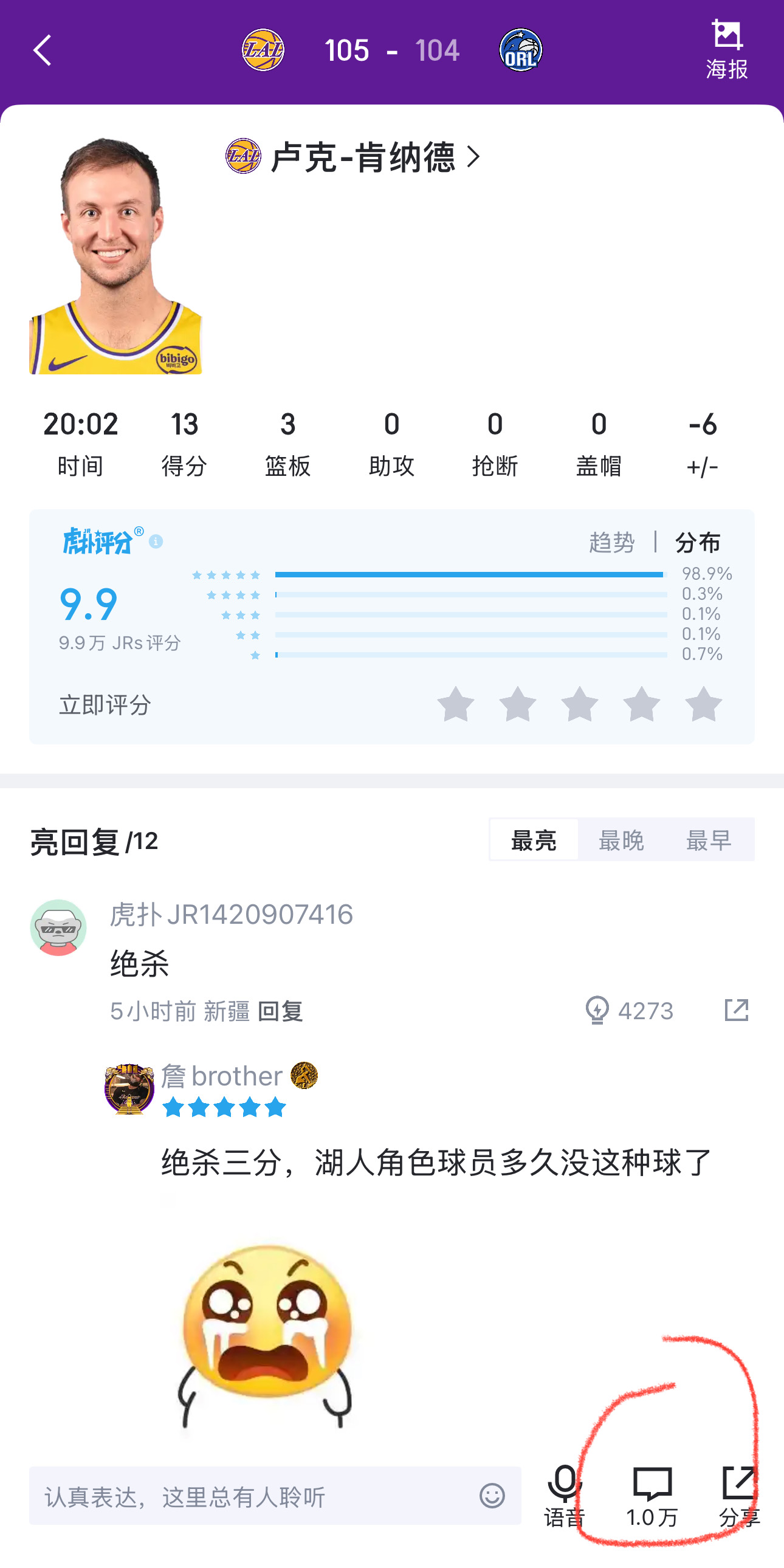Create a poster with 海报 button

click(x=727, y=50)
